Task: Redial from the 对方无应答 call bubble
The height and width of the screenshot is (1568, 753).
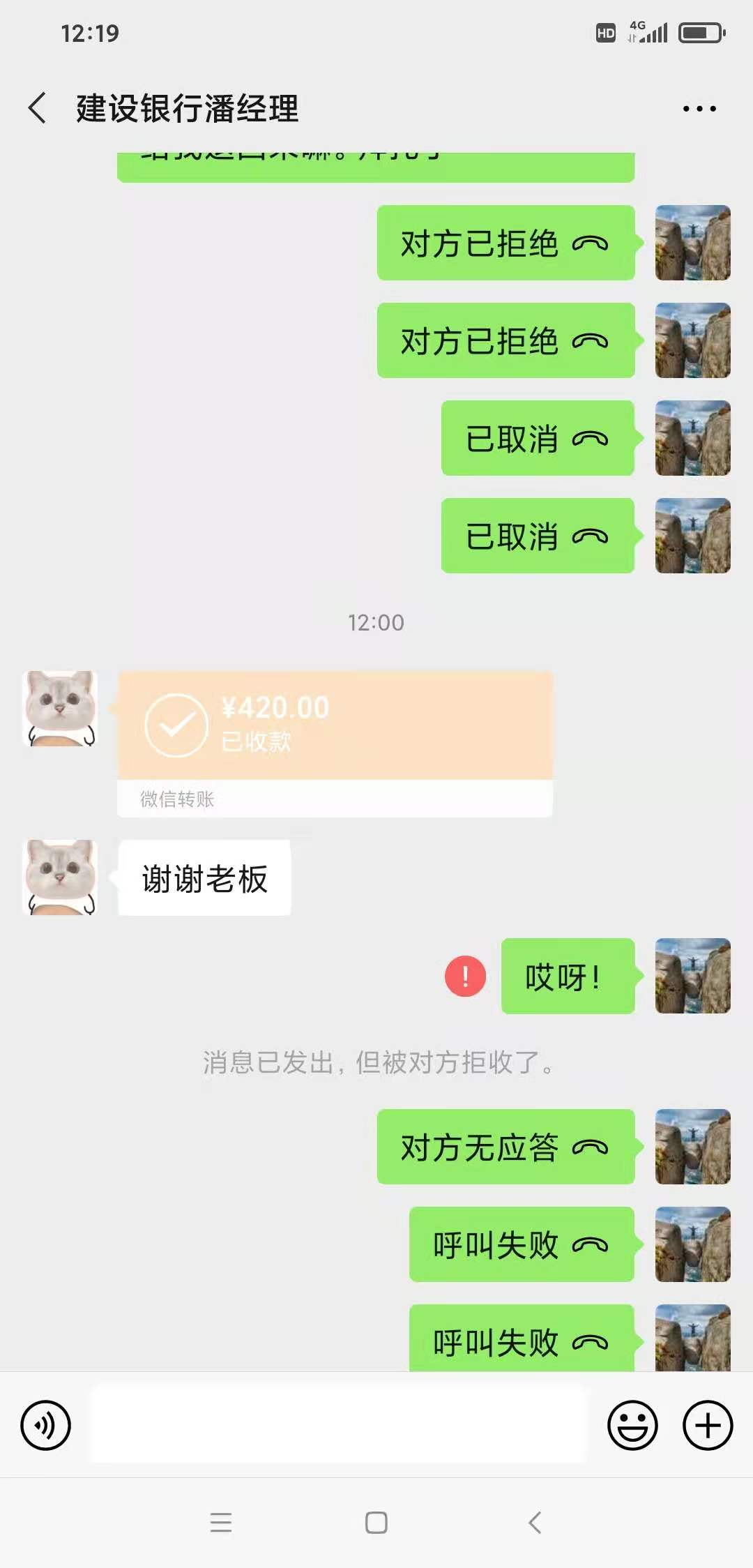Action: coord(505,1147)
